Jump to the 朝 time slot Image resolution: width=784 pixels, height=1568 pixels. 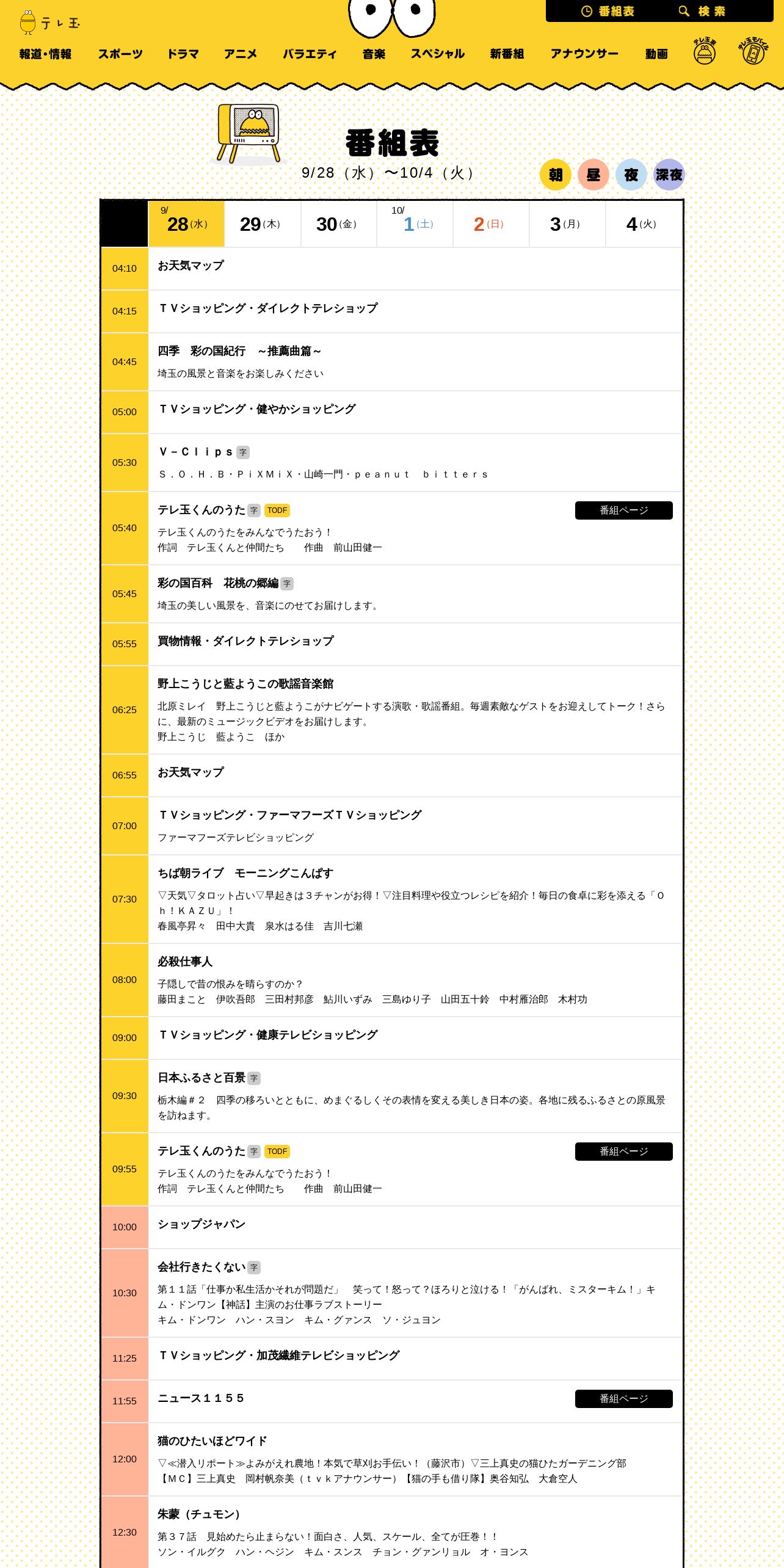pos(555,175)
